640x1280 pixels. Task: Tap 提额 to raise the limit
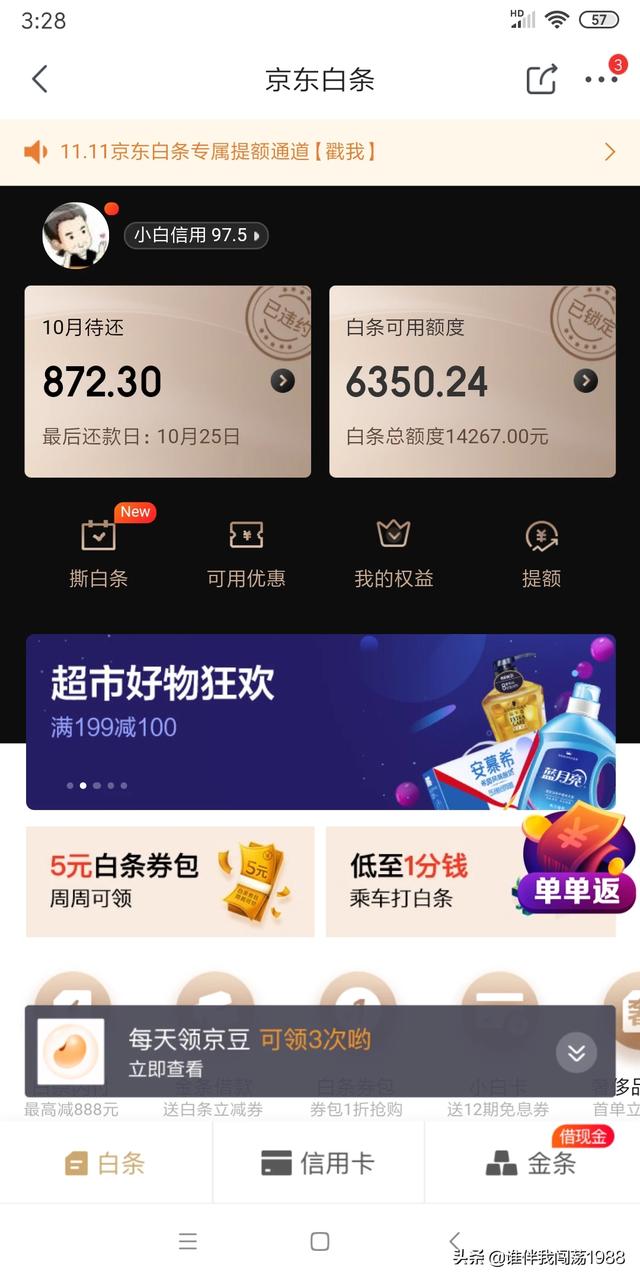pos(541,553)
